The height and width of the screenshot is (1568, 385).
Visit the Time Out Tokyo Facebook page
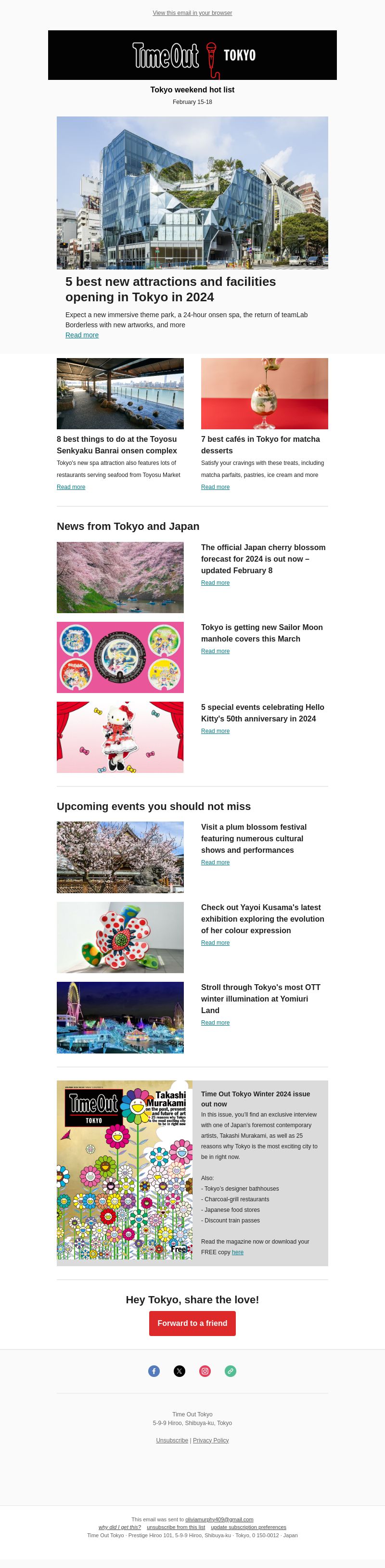[154, 1370]
